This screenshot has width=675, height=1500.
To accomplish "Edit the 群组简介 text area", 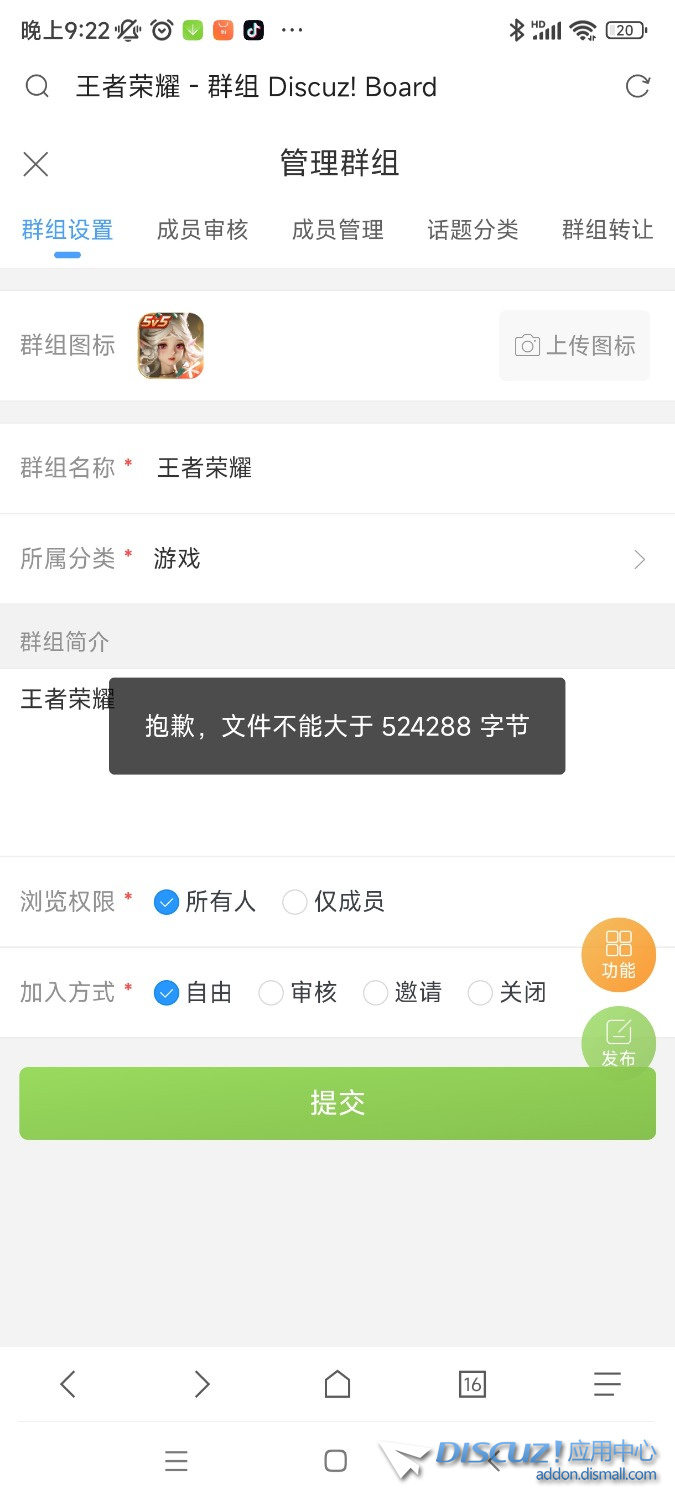I will pos(337,762).
